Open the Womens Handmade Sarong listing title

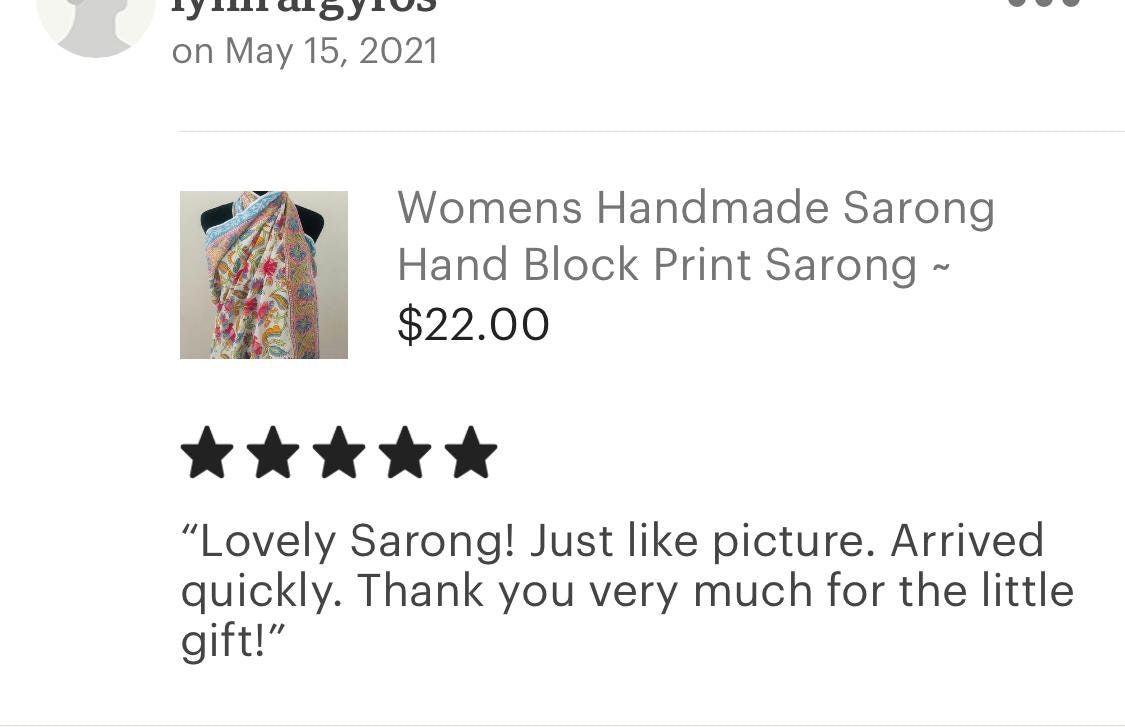695,236
